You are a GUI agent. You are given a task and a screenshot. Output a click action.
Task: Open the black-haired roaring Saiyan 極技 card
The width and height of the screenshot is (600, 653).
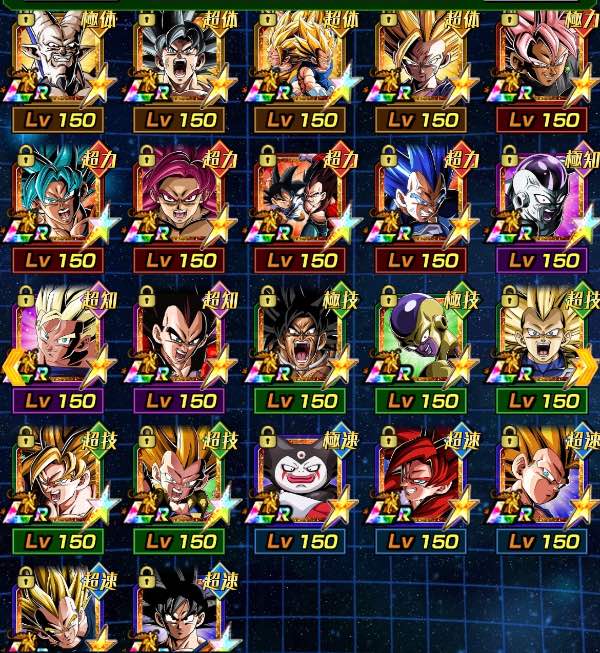(299, 340)
